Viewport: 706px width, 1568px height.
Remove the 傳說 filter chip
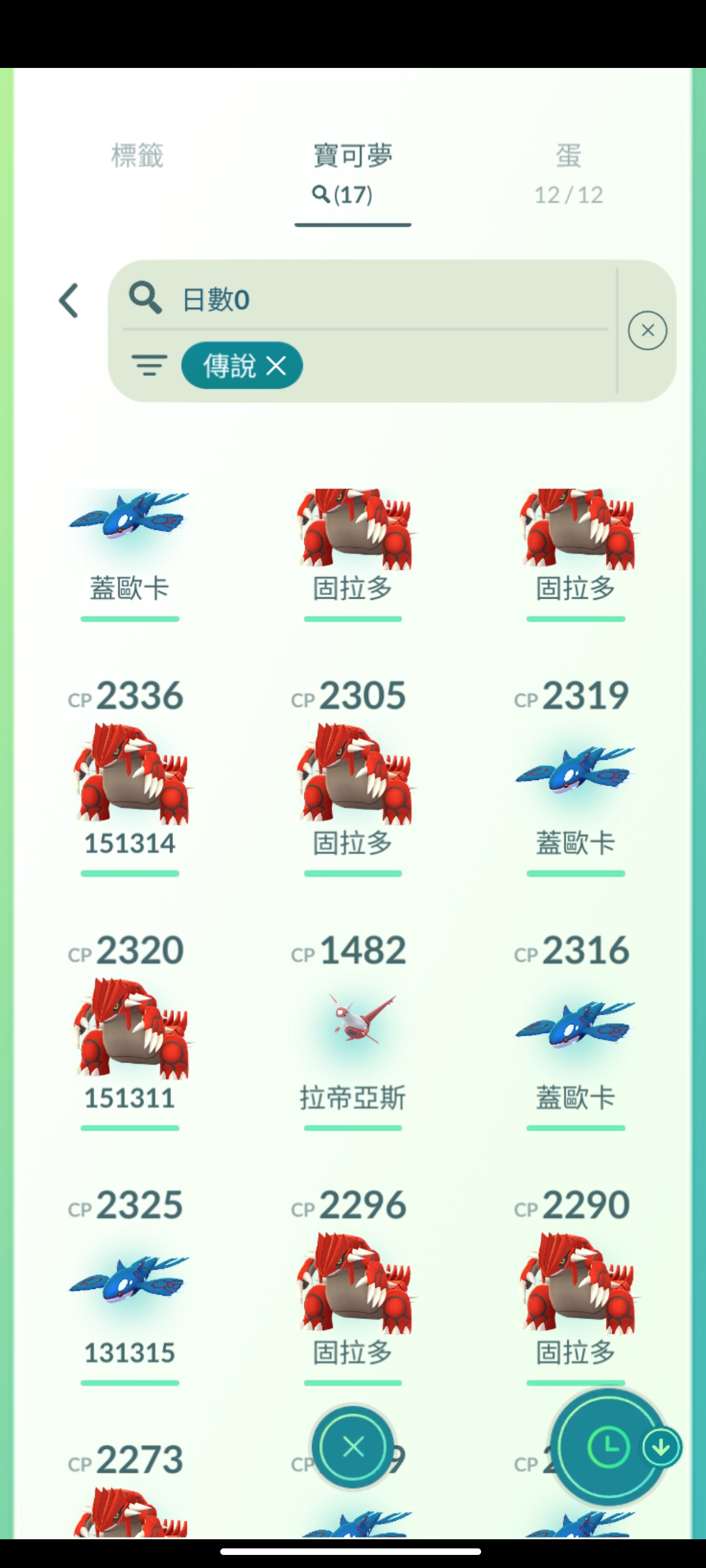tap(277, 366)
